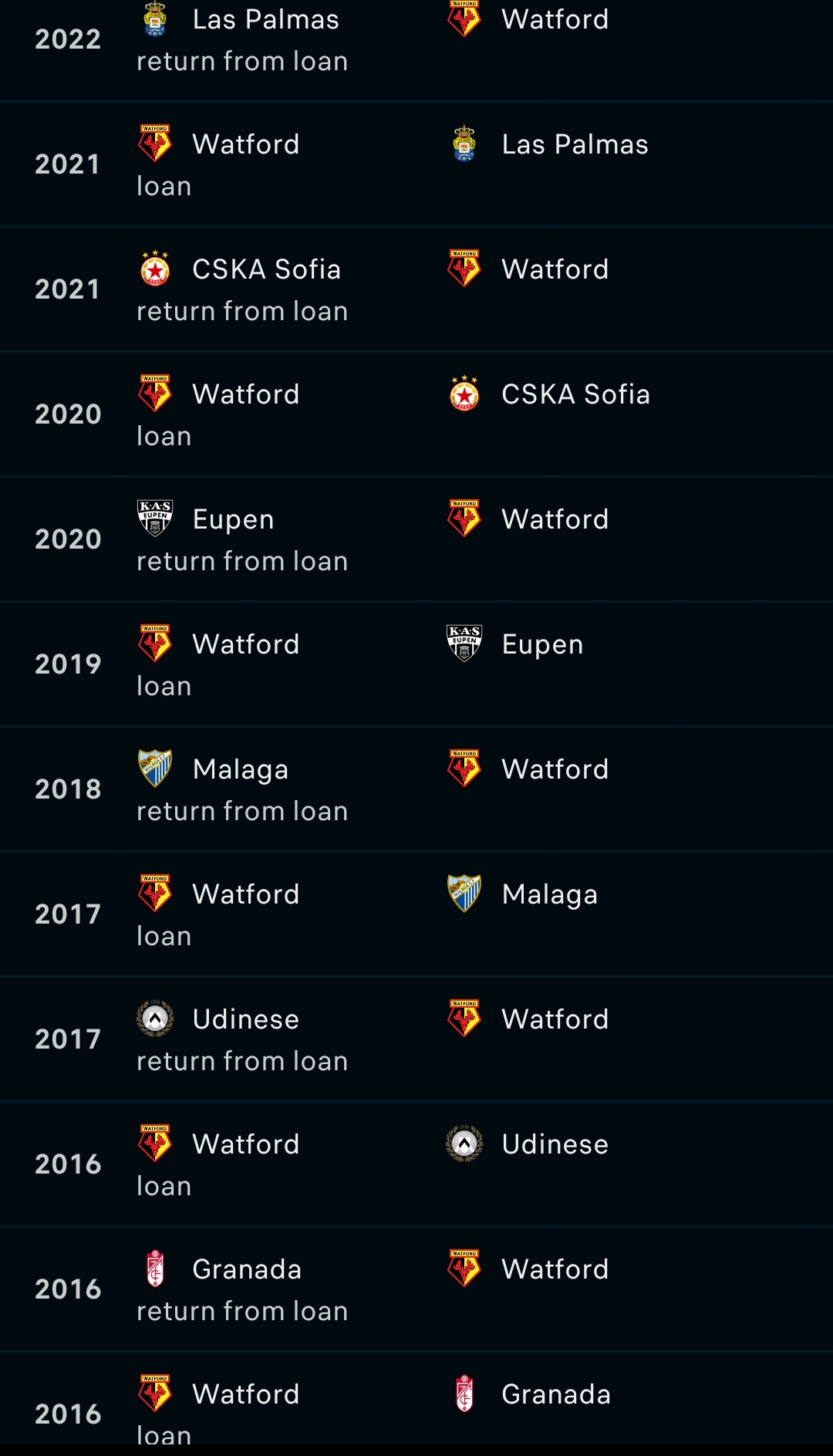Open Eupen as 2019 loan destination
The height and width of the screenshot is (1456, 833).
542,644
